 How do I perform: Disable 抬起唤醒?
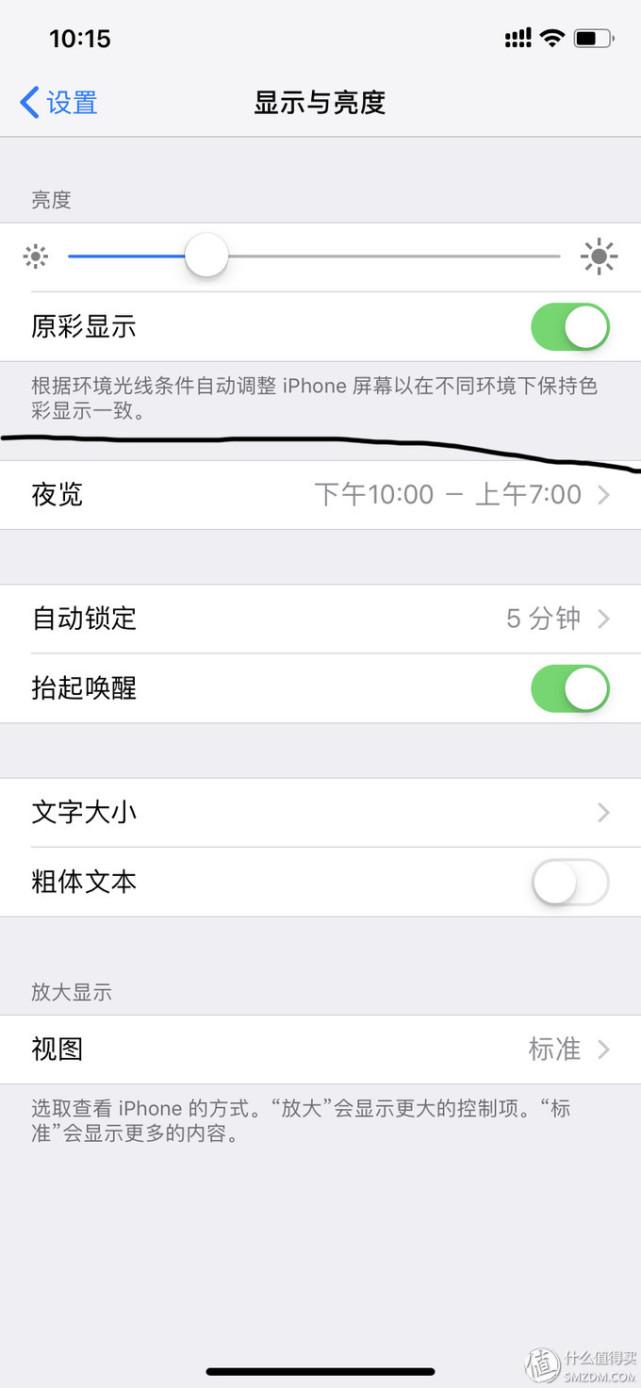pyautogui.click(x=570, y=688)
